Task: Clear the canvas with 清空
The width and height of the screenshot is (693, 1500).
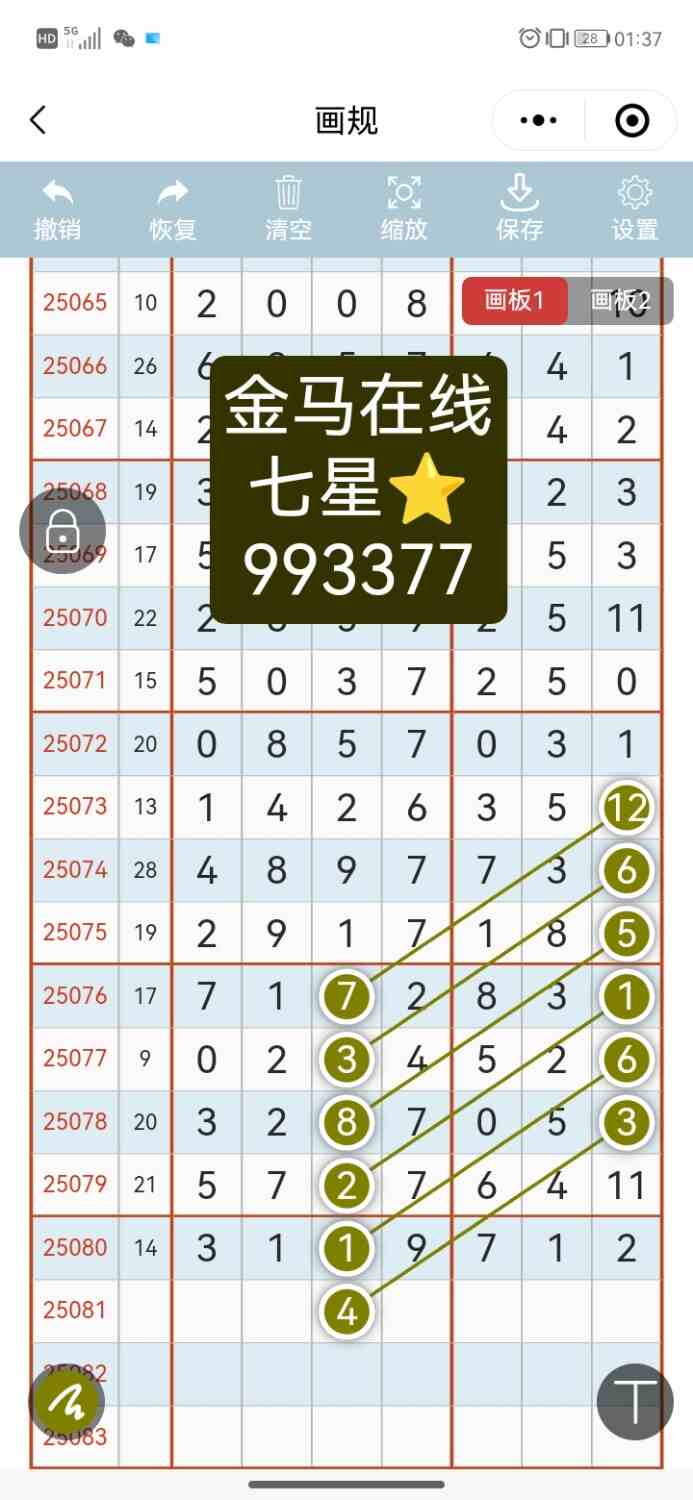Action: (x=288, y=208)
